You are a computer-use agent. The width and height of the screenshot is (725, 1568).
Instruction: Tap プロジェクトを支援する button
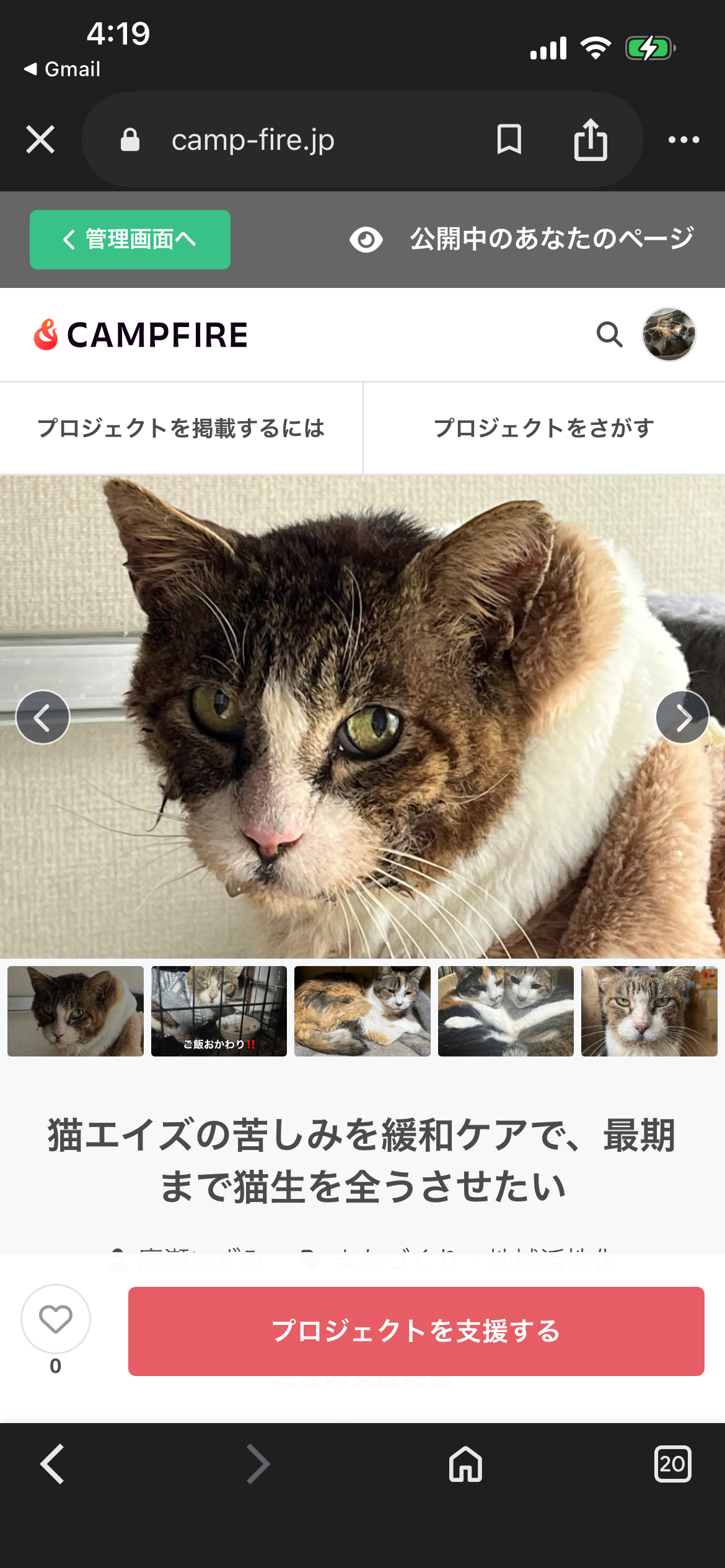(416, 1331)
